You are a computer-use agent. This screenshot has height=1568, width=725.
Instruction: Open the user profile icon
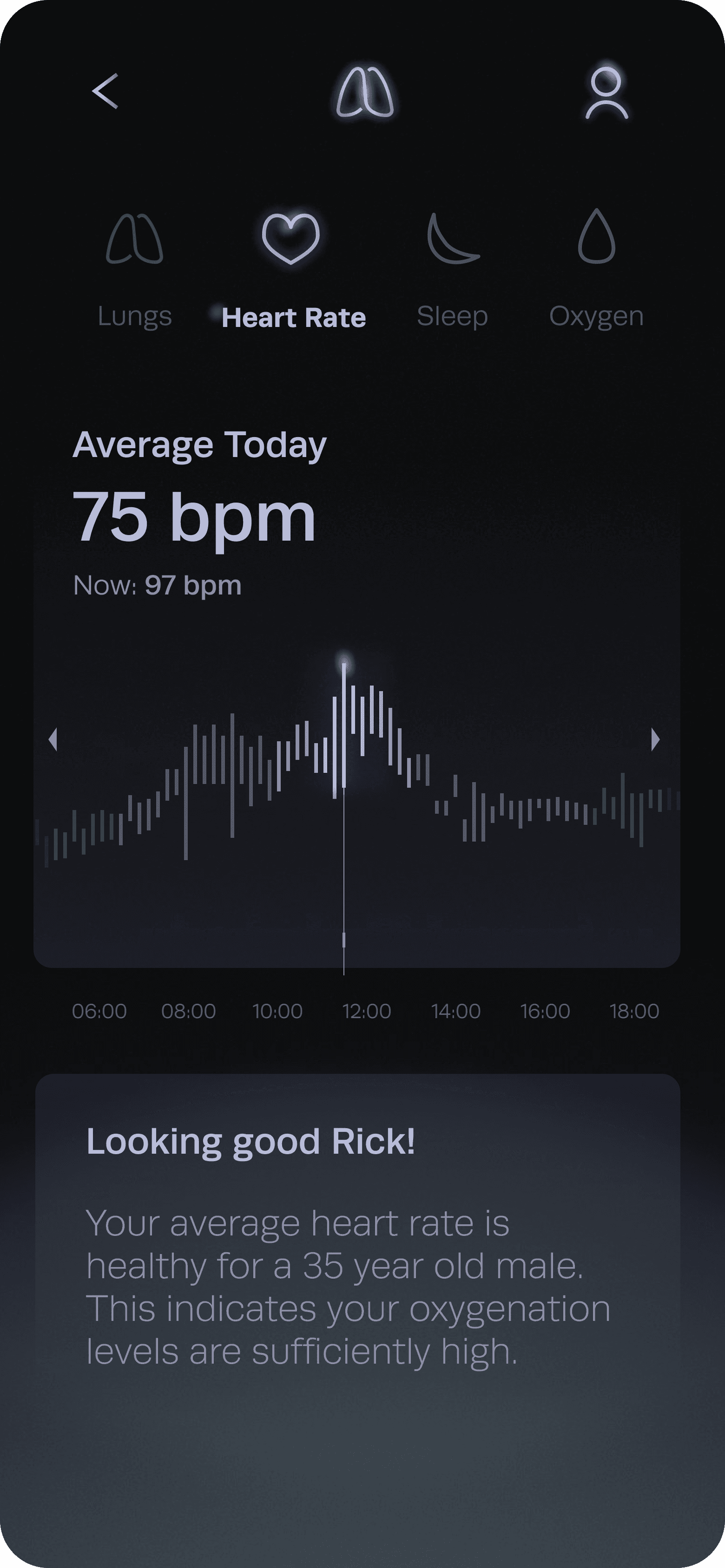[x=606, y=92]
